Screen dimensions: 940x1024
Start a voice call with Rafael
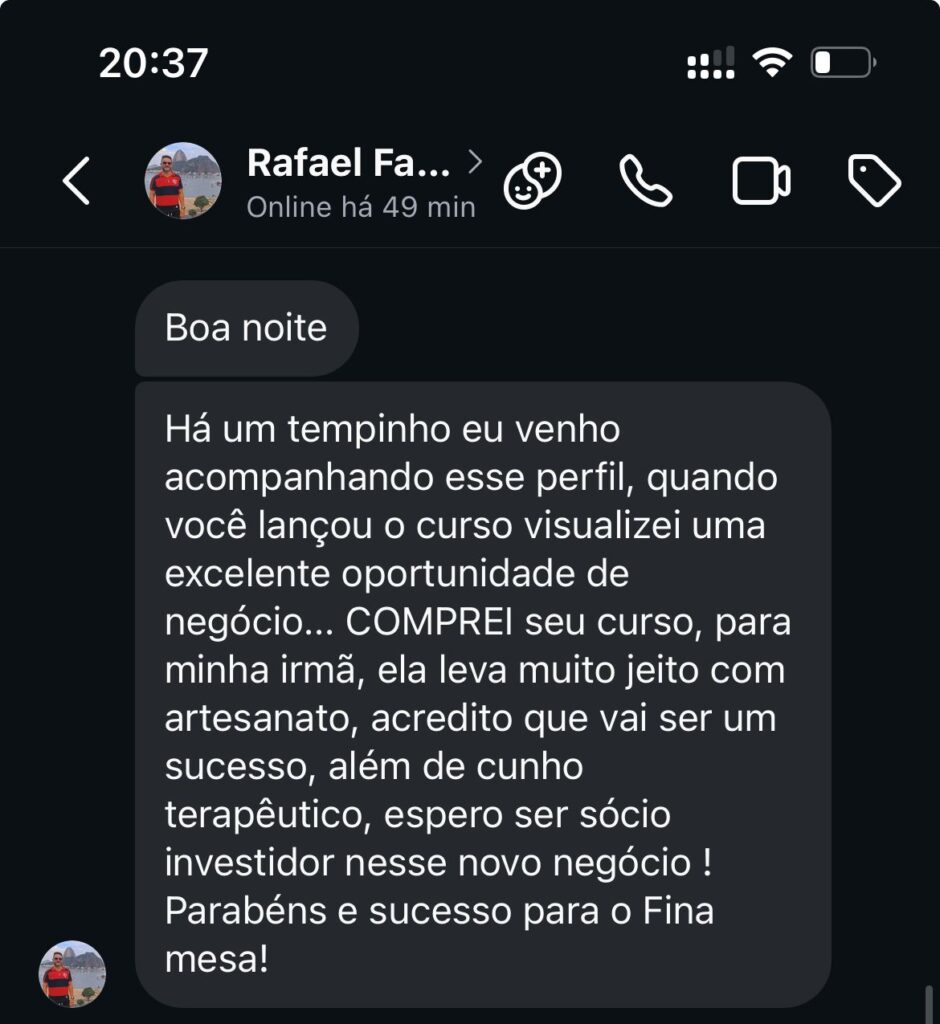click(645, 181)
